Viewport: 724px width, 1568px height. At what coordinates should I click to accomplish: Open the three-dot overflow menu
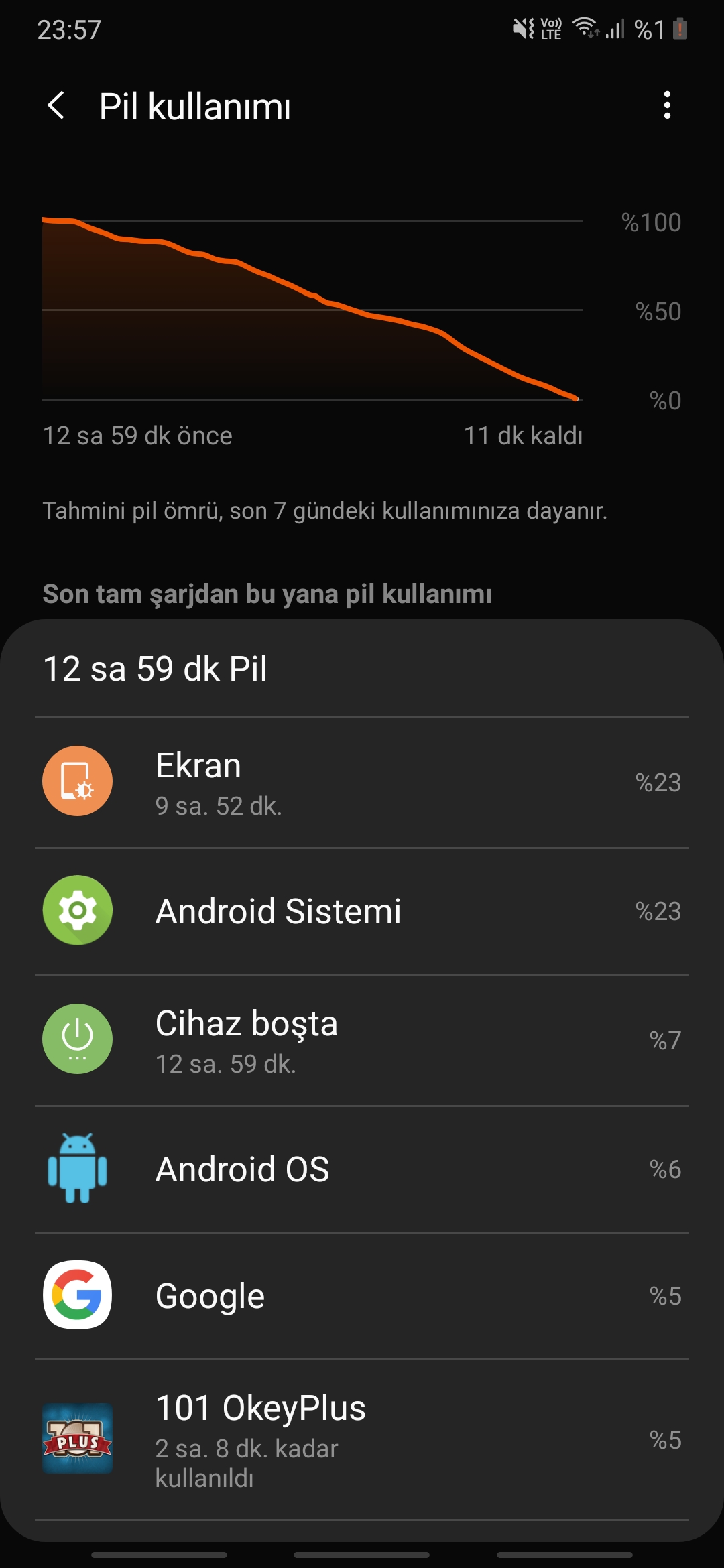click(x=666, y=106)
